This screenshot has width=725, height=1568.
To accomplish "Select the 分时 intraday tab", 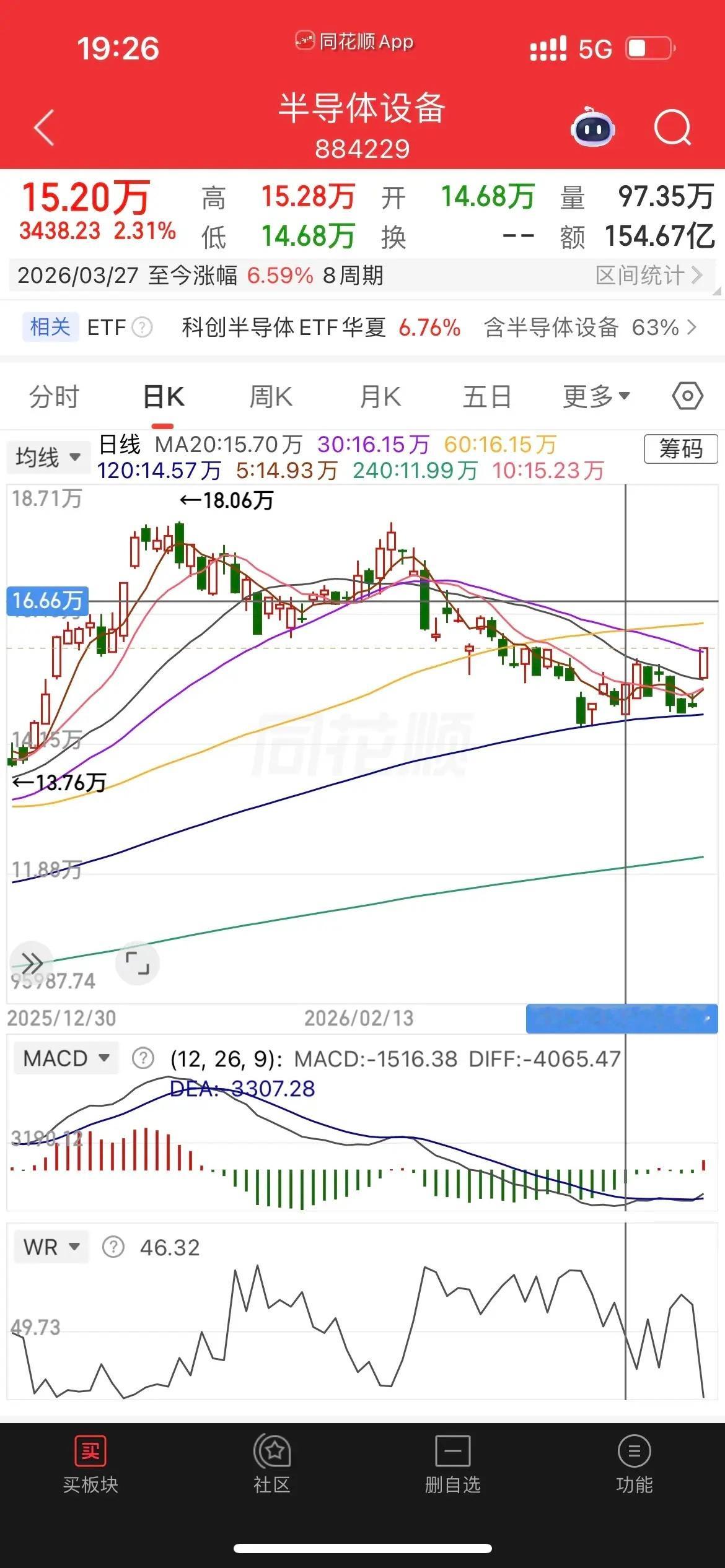I will pyautogui.click(x=56, y=395).
